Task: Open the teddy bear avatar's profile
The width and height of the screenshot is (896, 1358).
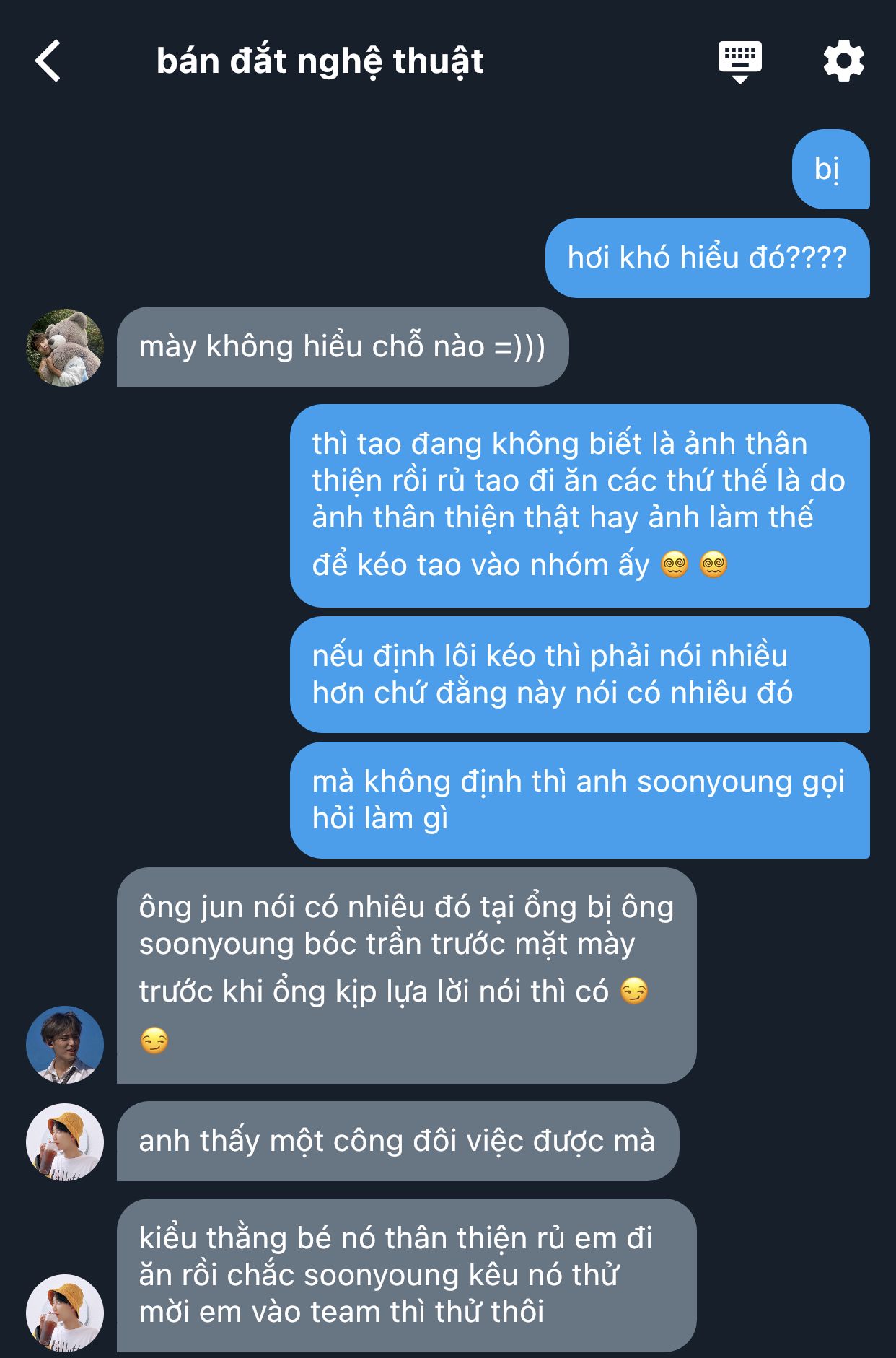Action: click(x=65, y=348)
